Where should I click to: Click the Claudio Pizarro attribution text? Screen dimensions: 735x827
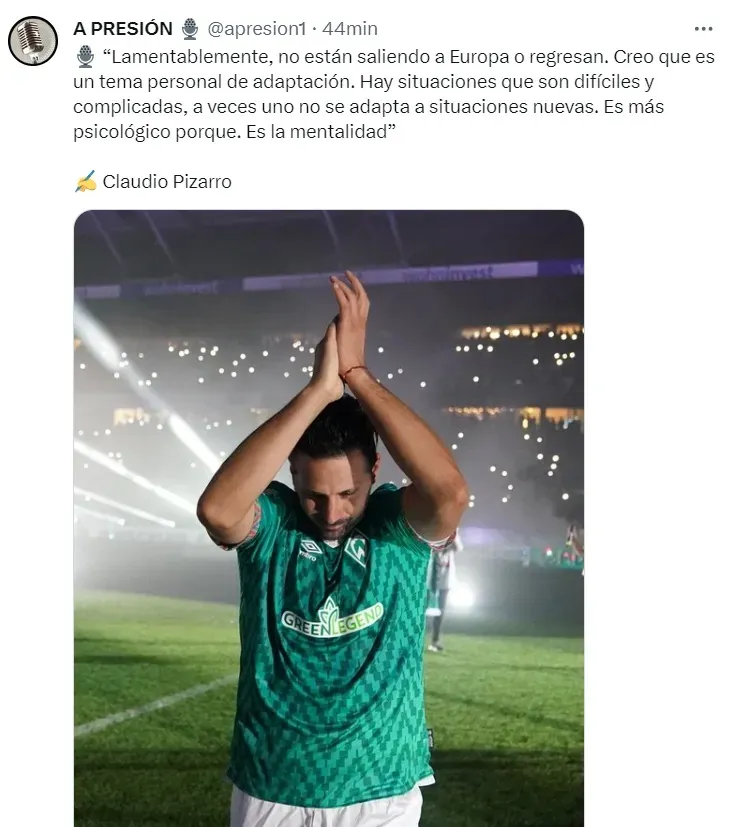(x=167, y=182)
